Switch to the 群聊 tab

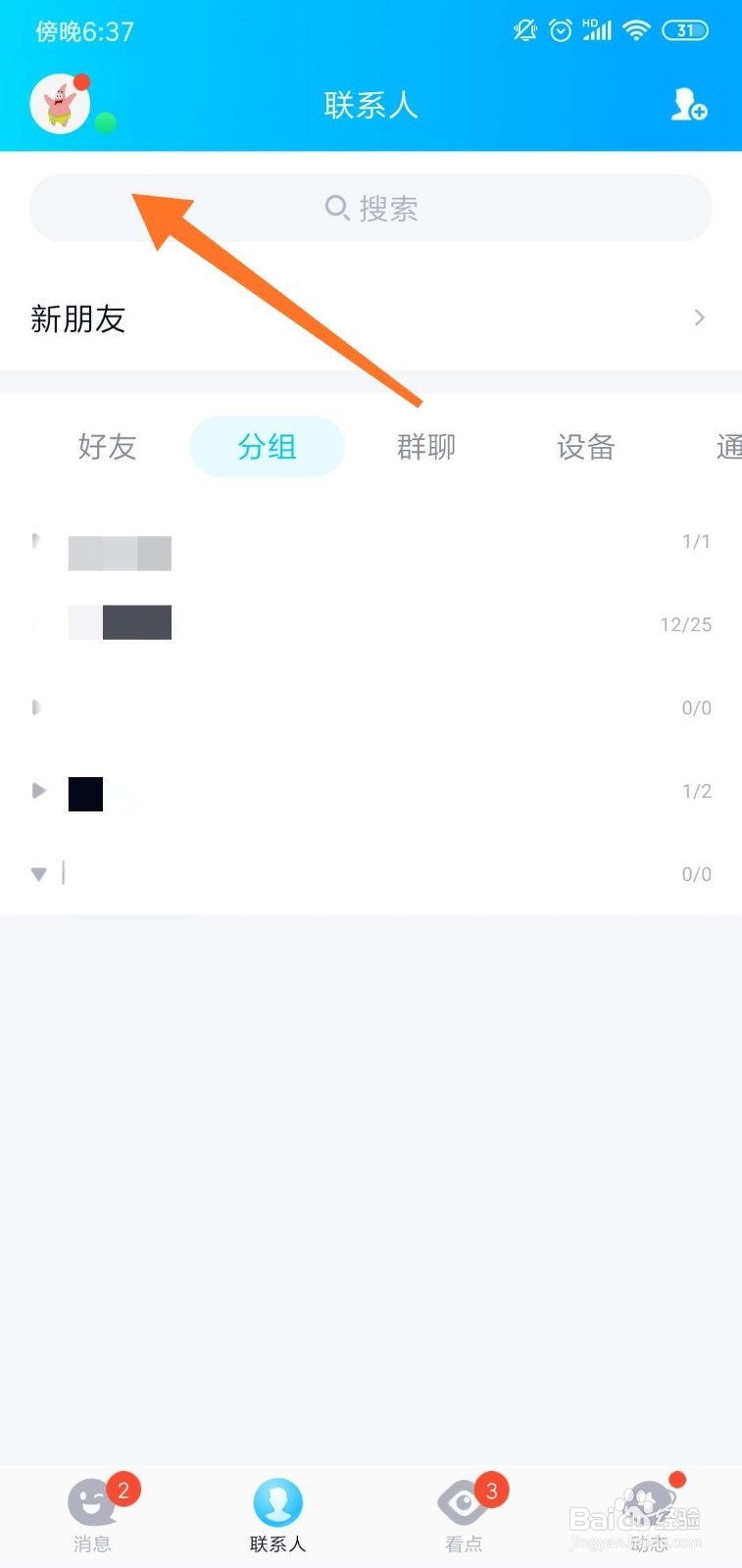click(x=425, y=447)
